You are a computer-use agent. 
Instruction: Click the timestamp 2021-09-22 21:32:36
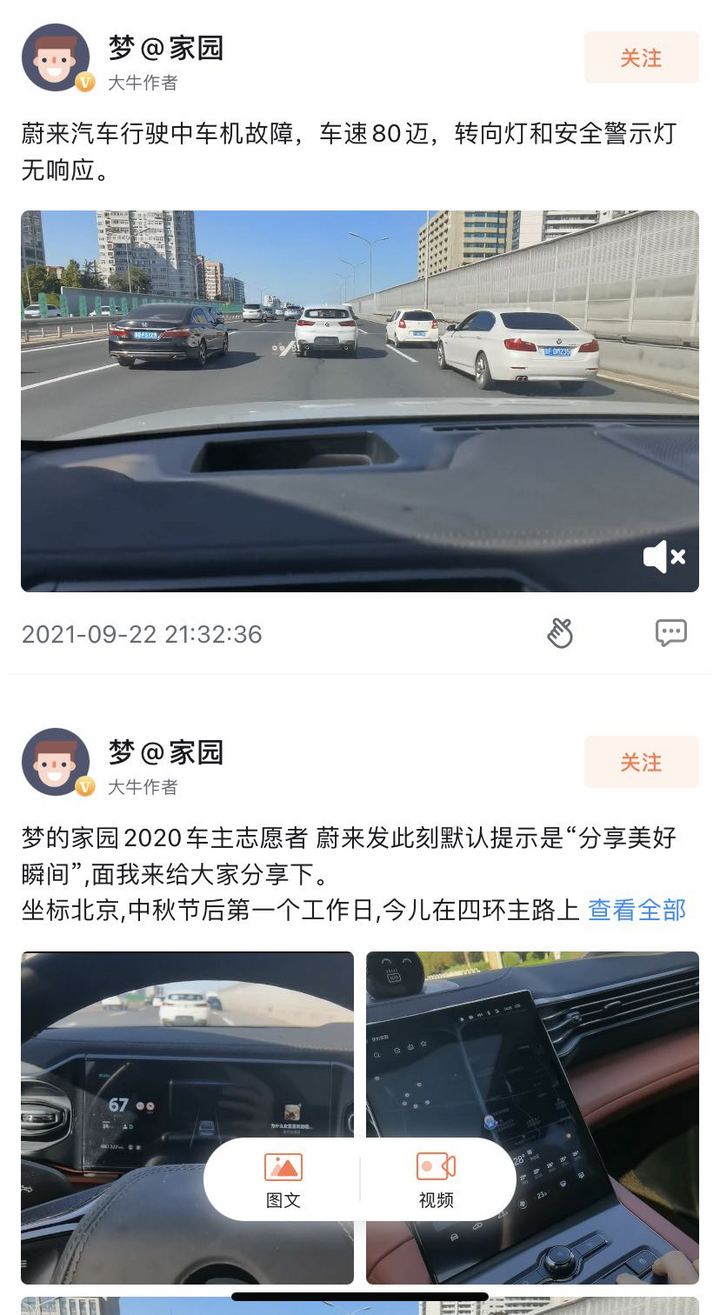(x=141, y=632)
